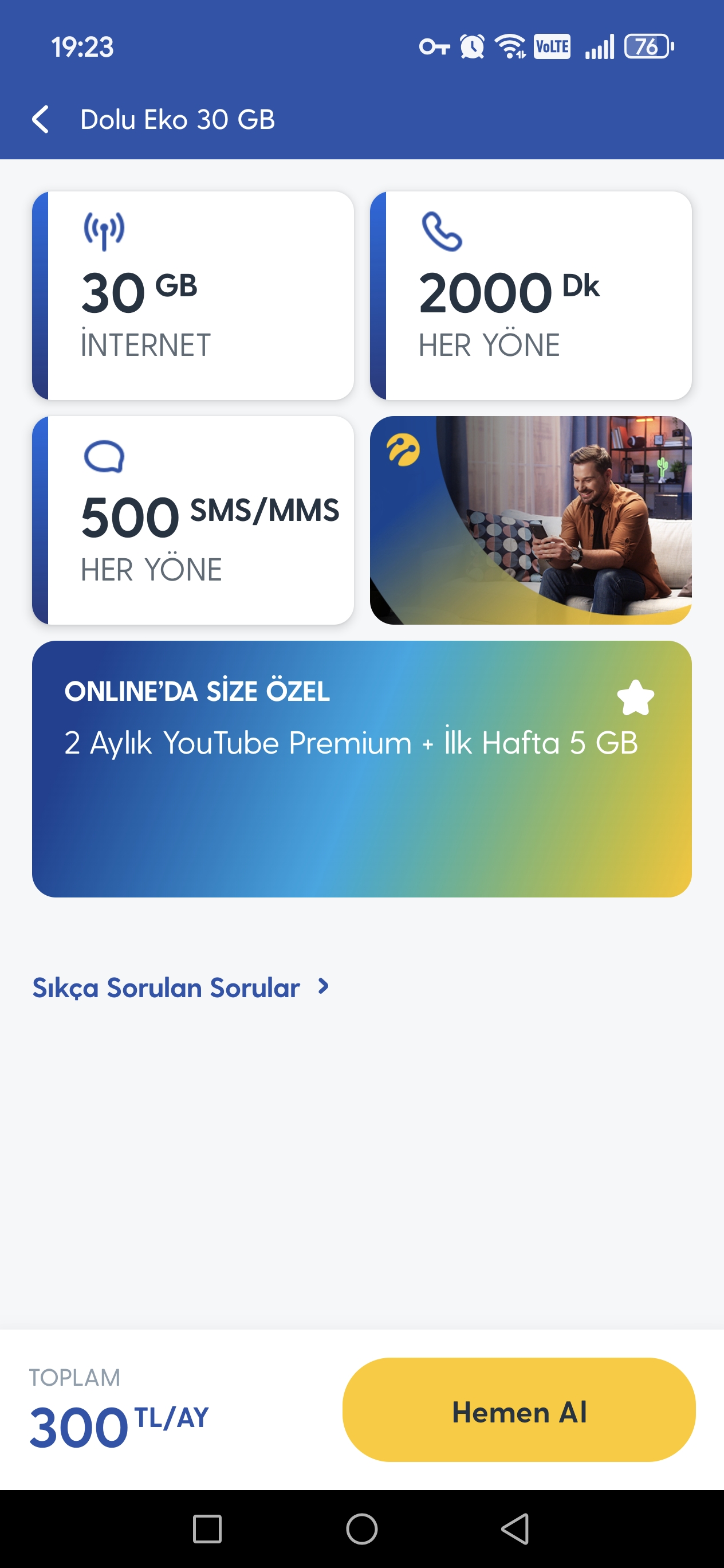The width and height of the screenshot is (724, 1568).
Task: Open the recent apps view
Action: coord(207,1529)
